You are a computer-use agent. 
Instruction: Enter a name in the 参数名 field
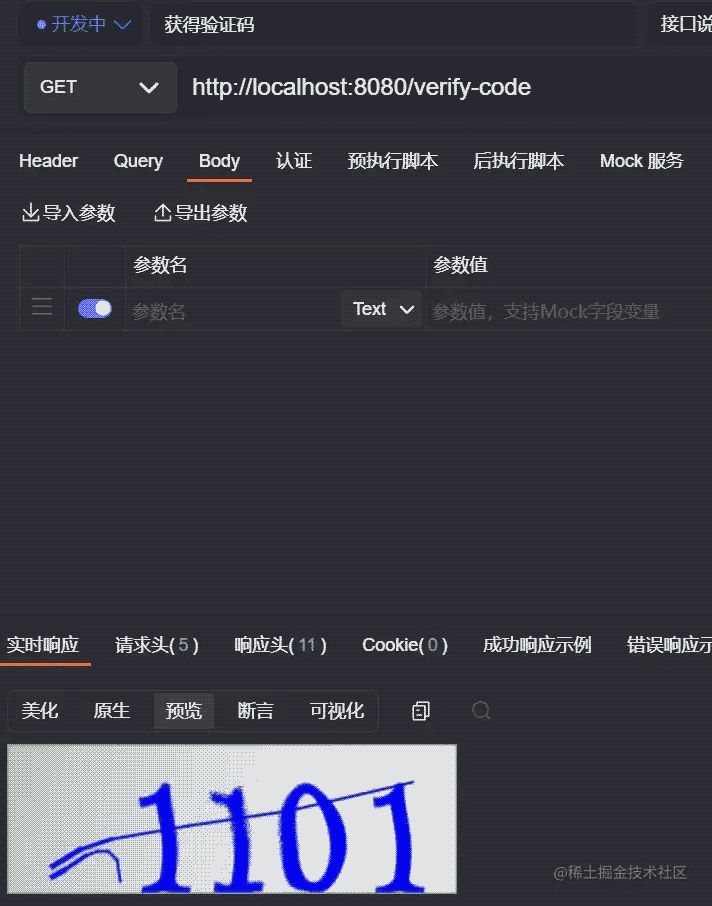pyautogui.click(x=230, y=311)
